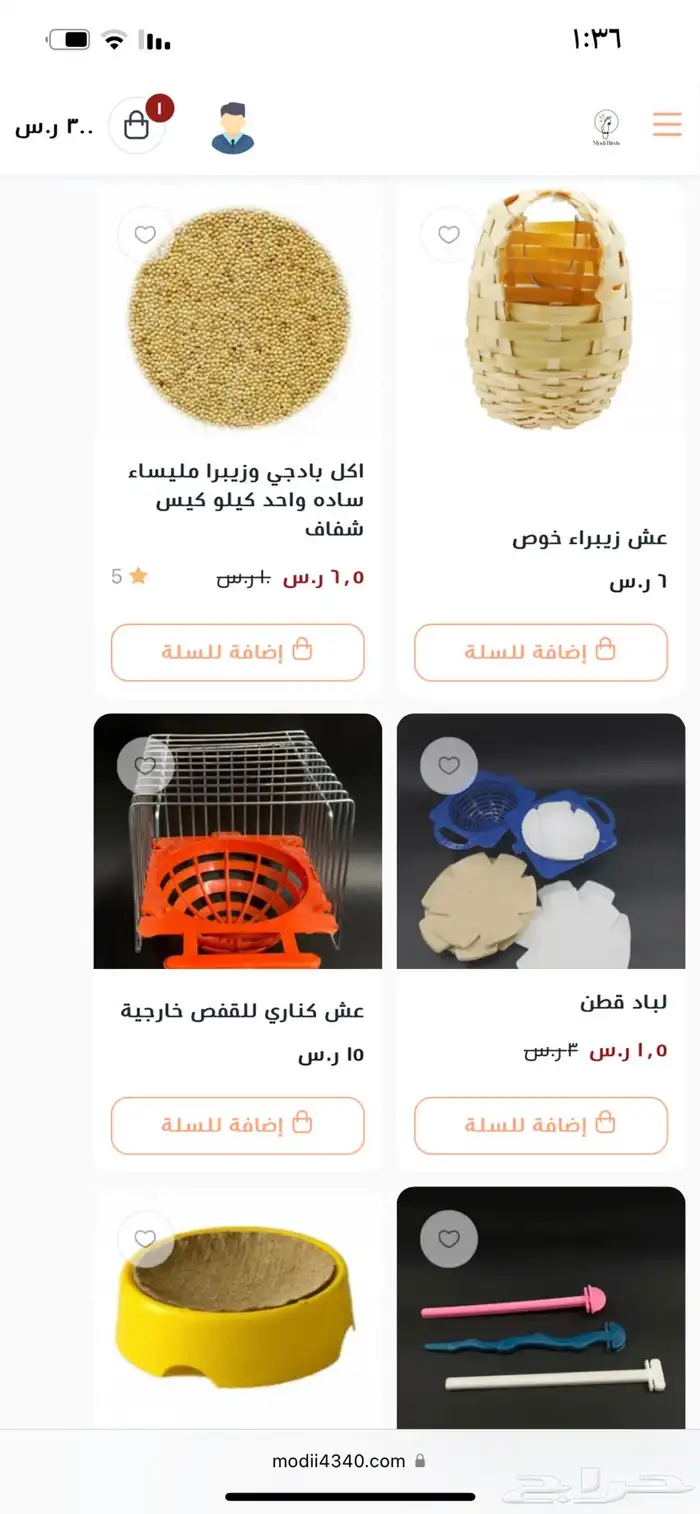This screenshot has width=700, height=1514.
Task: Favorite the لباد قطن product
Action: point(449,766)
